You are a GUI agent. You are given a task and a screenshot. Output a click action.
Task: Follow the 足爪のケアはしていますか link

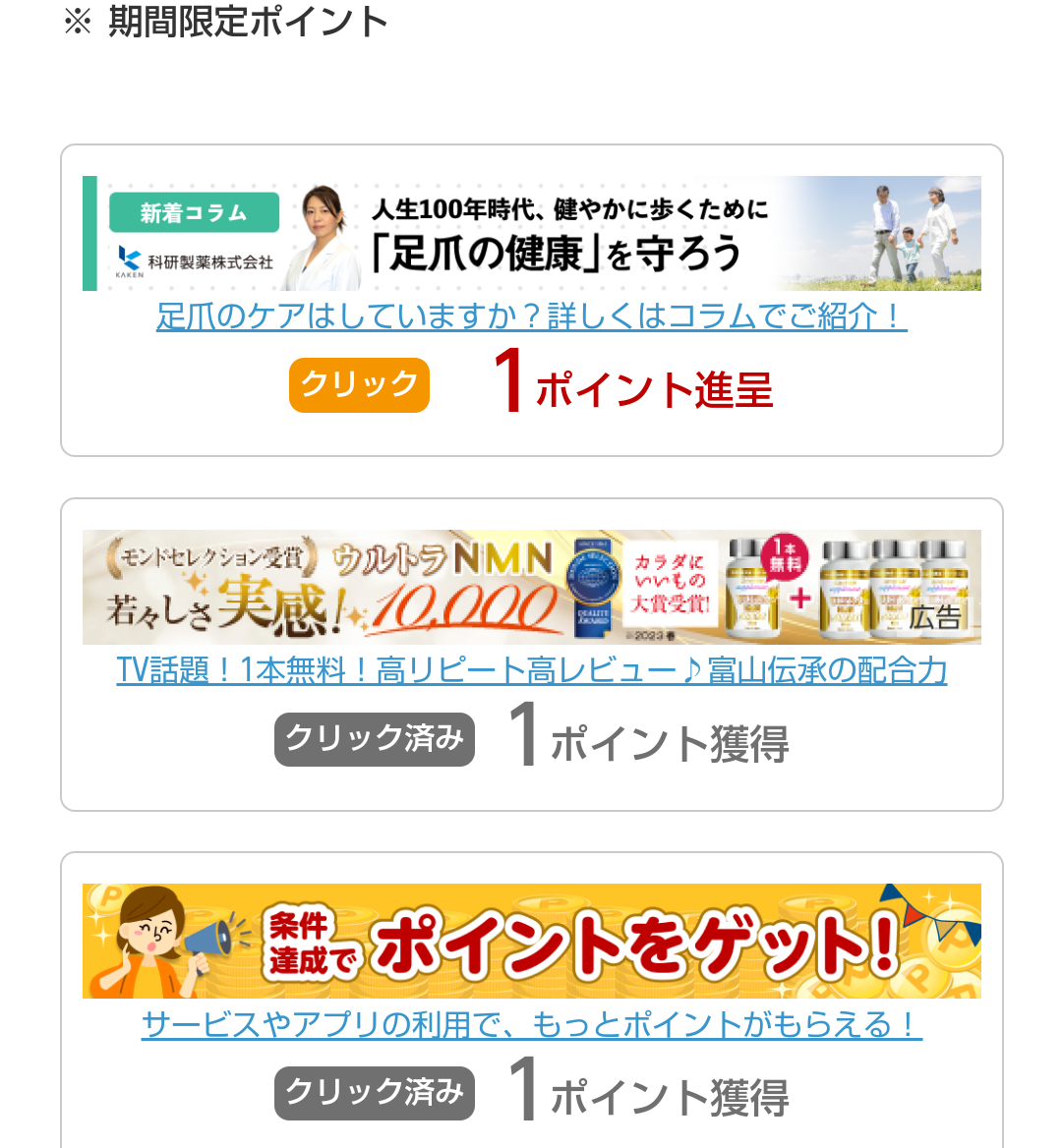(x=531, y=316)
